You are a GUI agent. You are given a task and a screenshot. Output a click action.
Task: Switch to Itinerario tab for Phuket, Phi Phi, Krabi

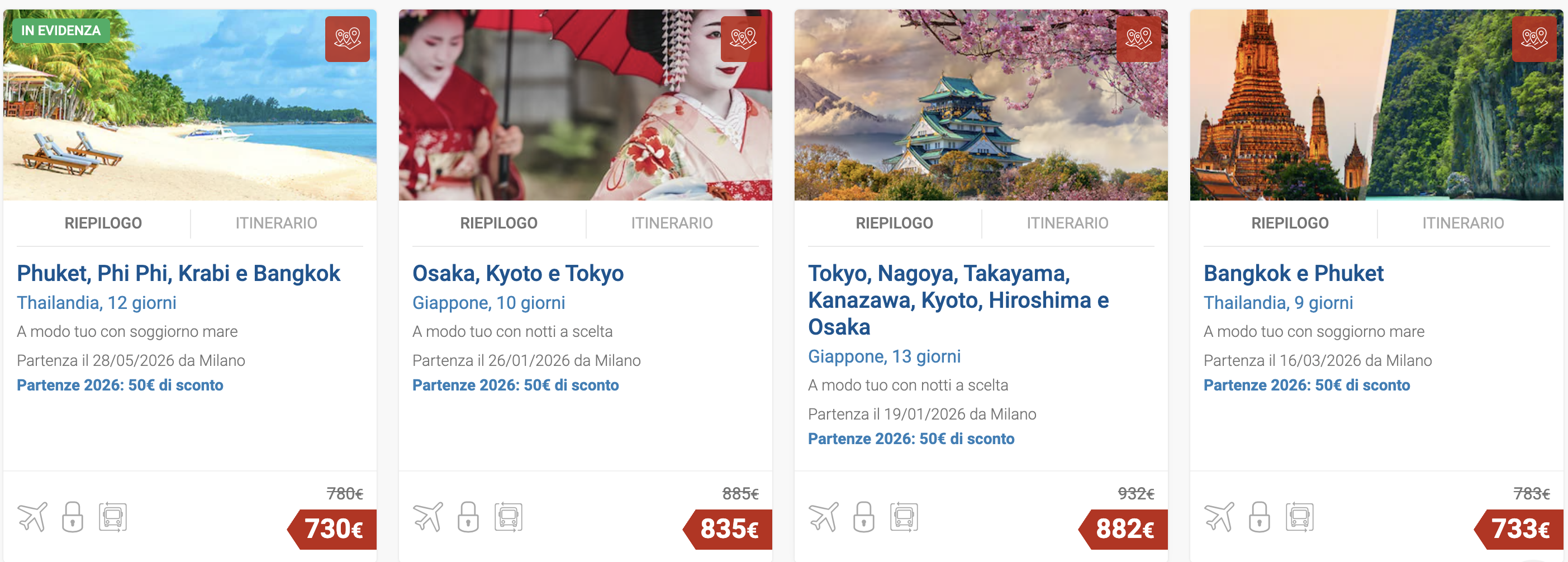[277, 223]
